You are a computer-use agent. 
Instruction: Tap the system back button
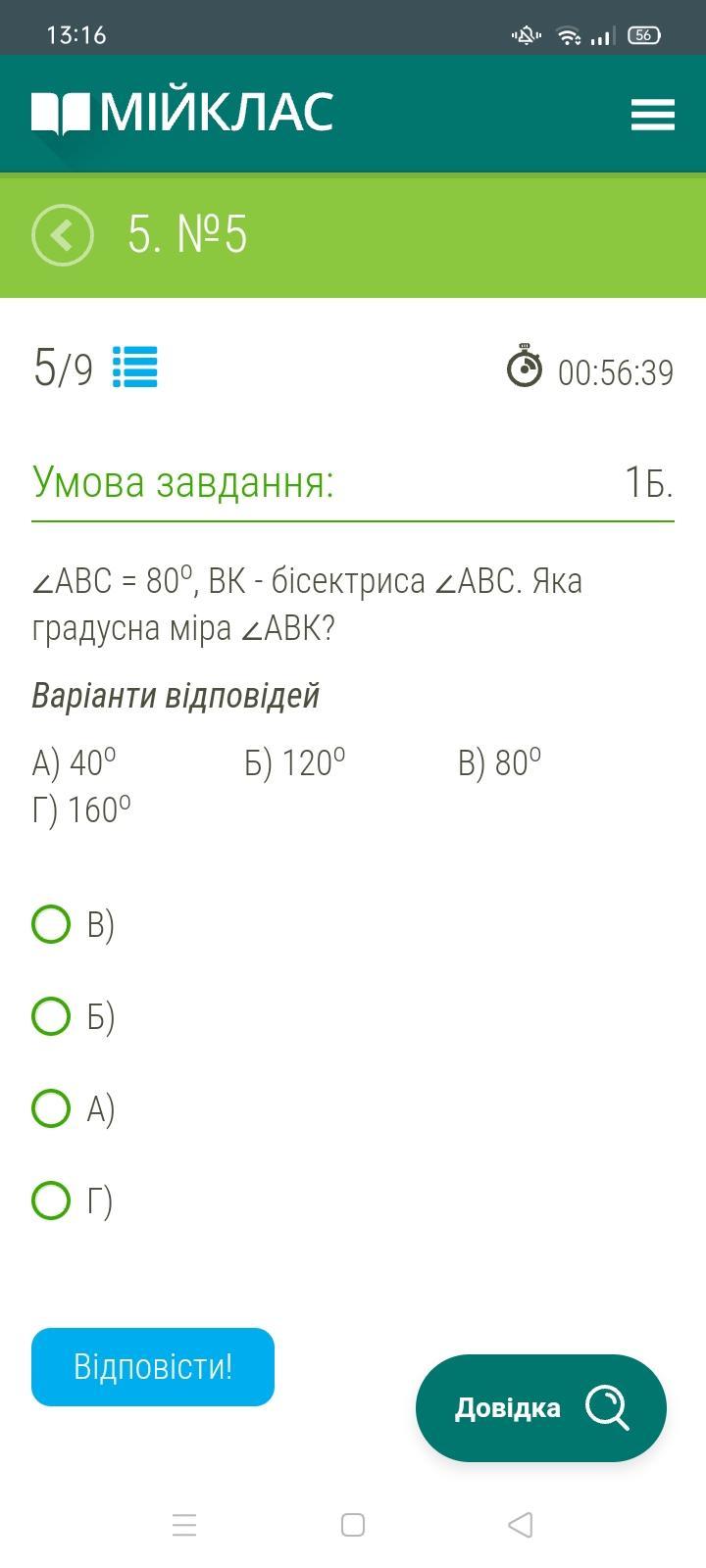click(521, 1525)
